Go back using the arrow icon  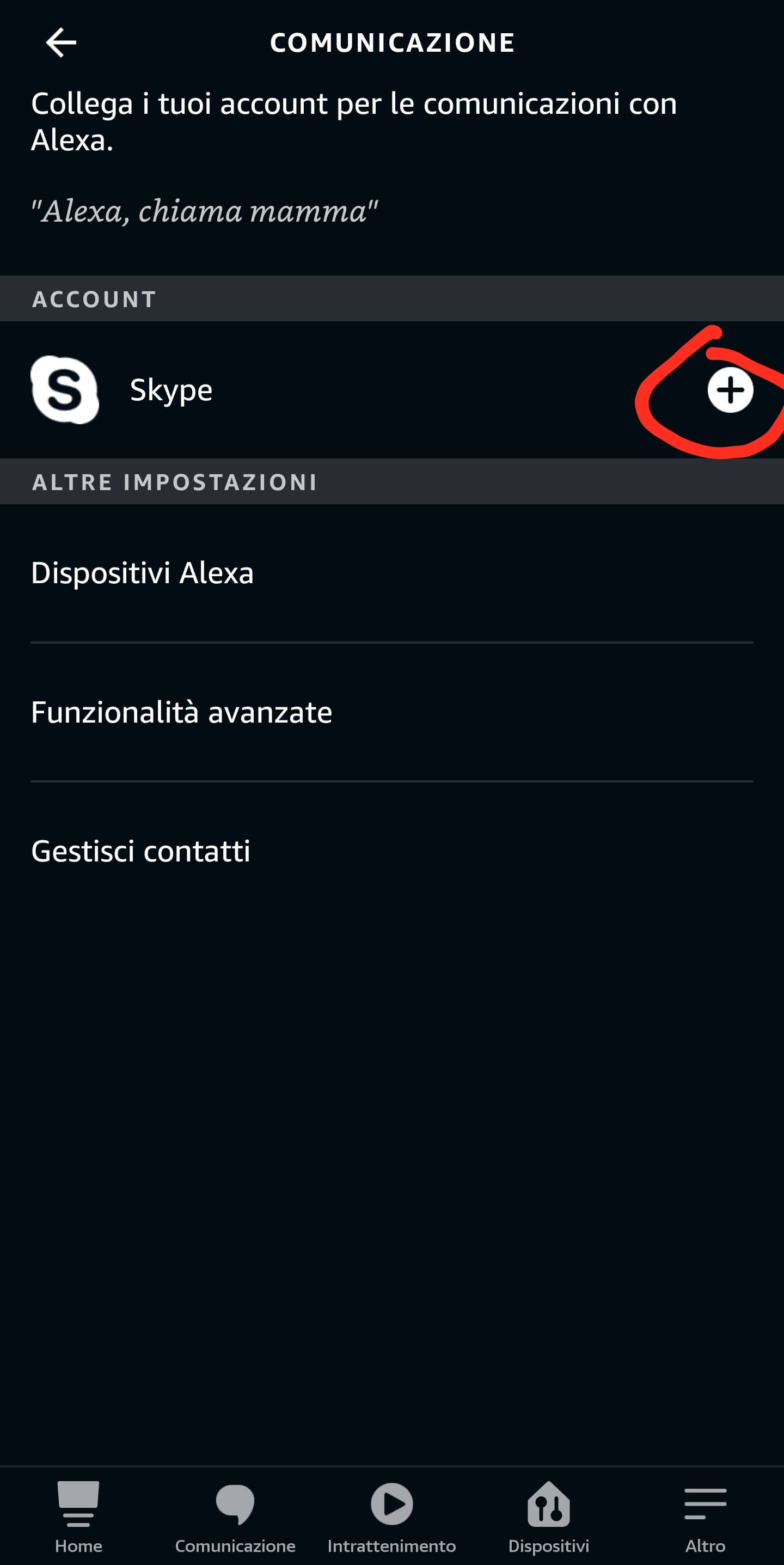(61, 42)
